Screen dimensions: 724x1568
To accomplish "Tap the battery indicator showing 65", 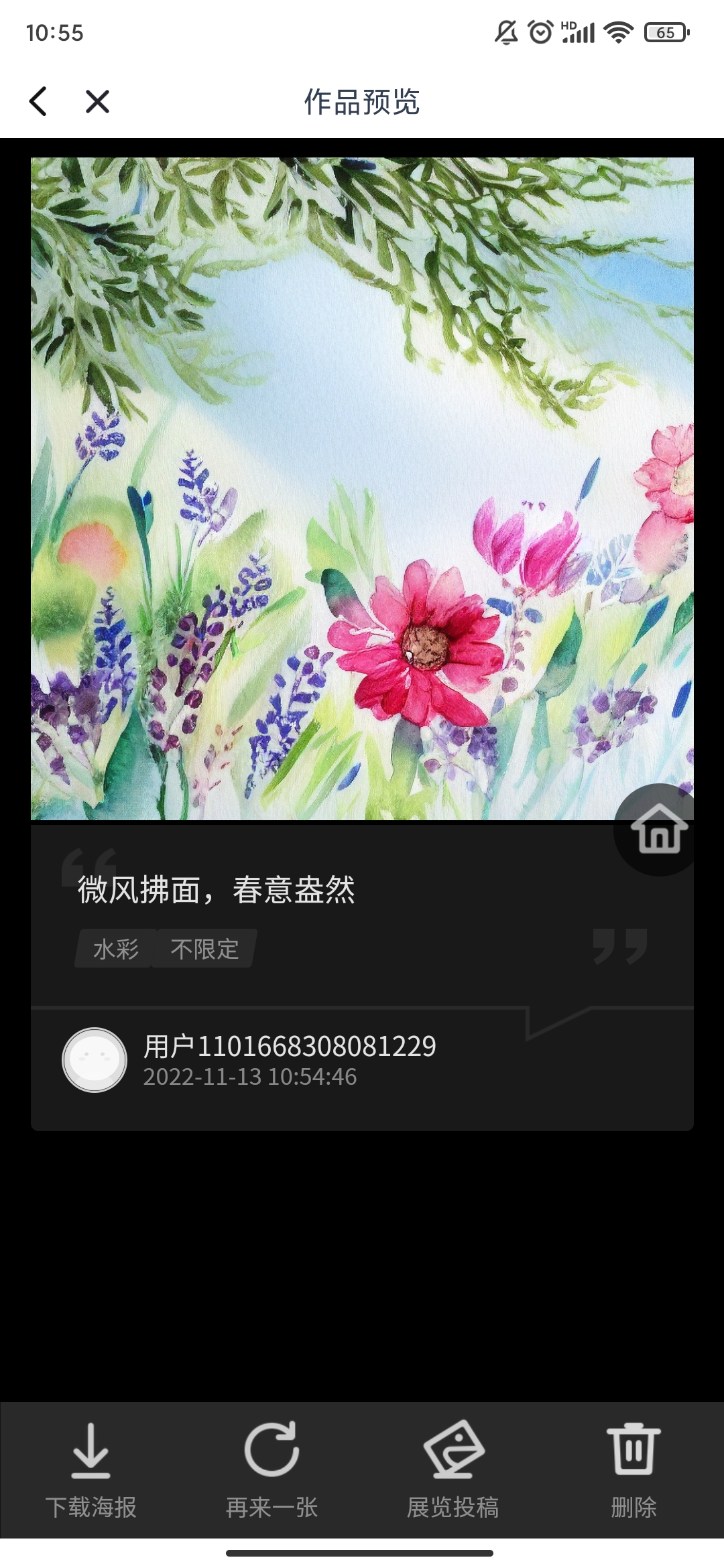I will click(666, 31).
